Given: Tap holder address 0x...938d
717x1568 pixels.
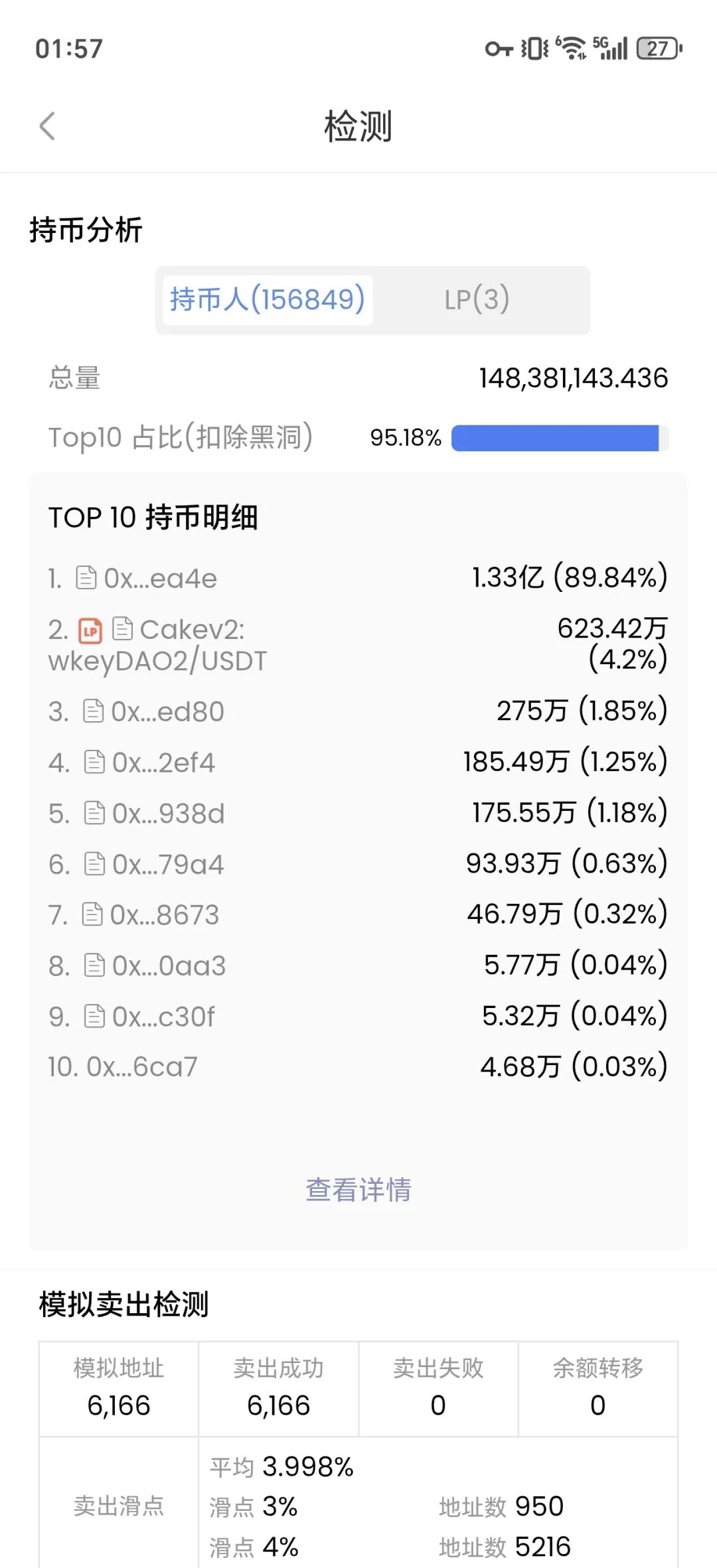Looking at the screenshot, I should coord(168,814).
